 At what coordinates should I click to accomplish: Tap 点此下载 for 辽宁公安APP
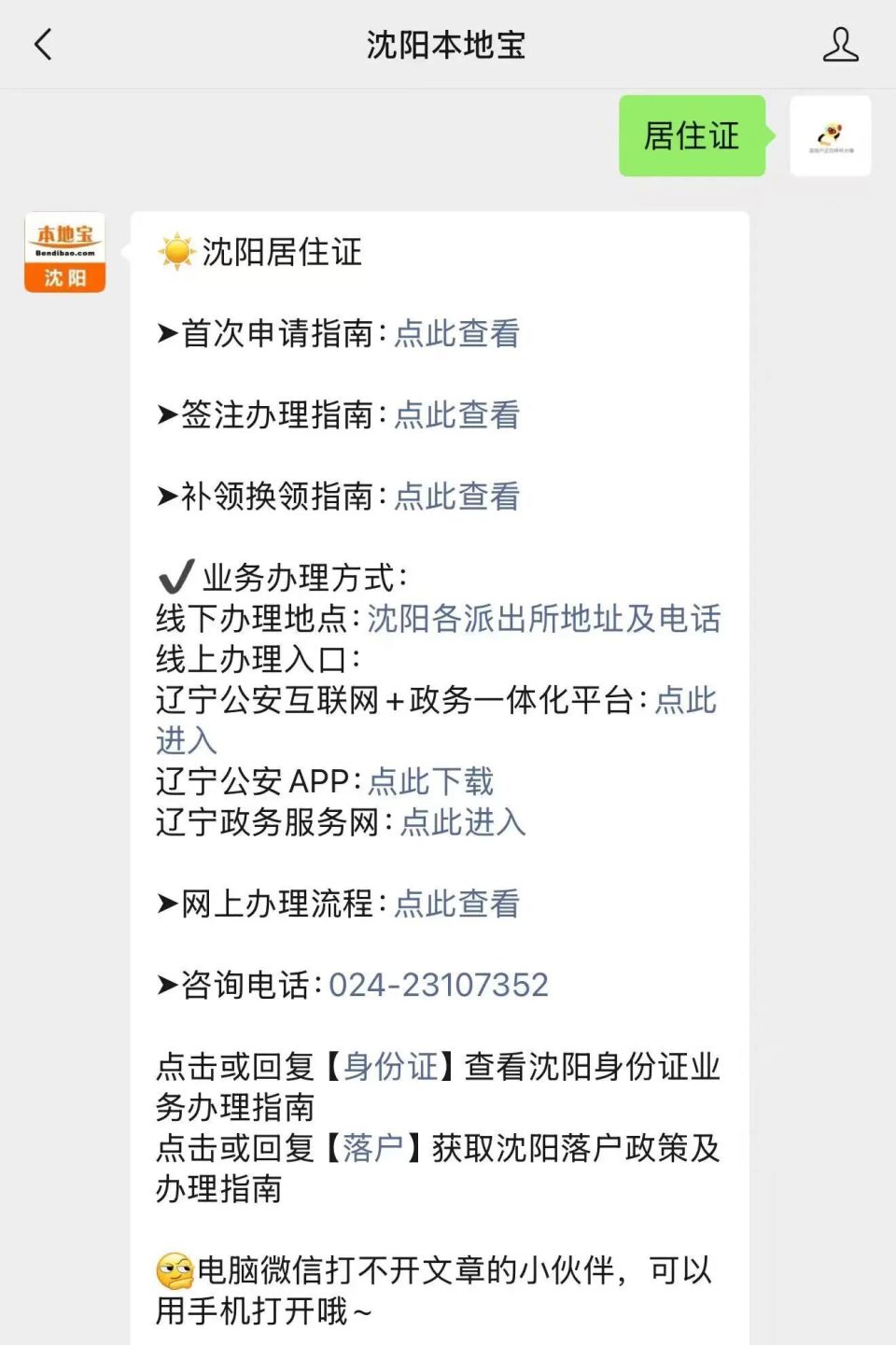431,781
